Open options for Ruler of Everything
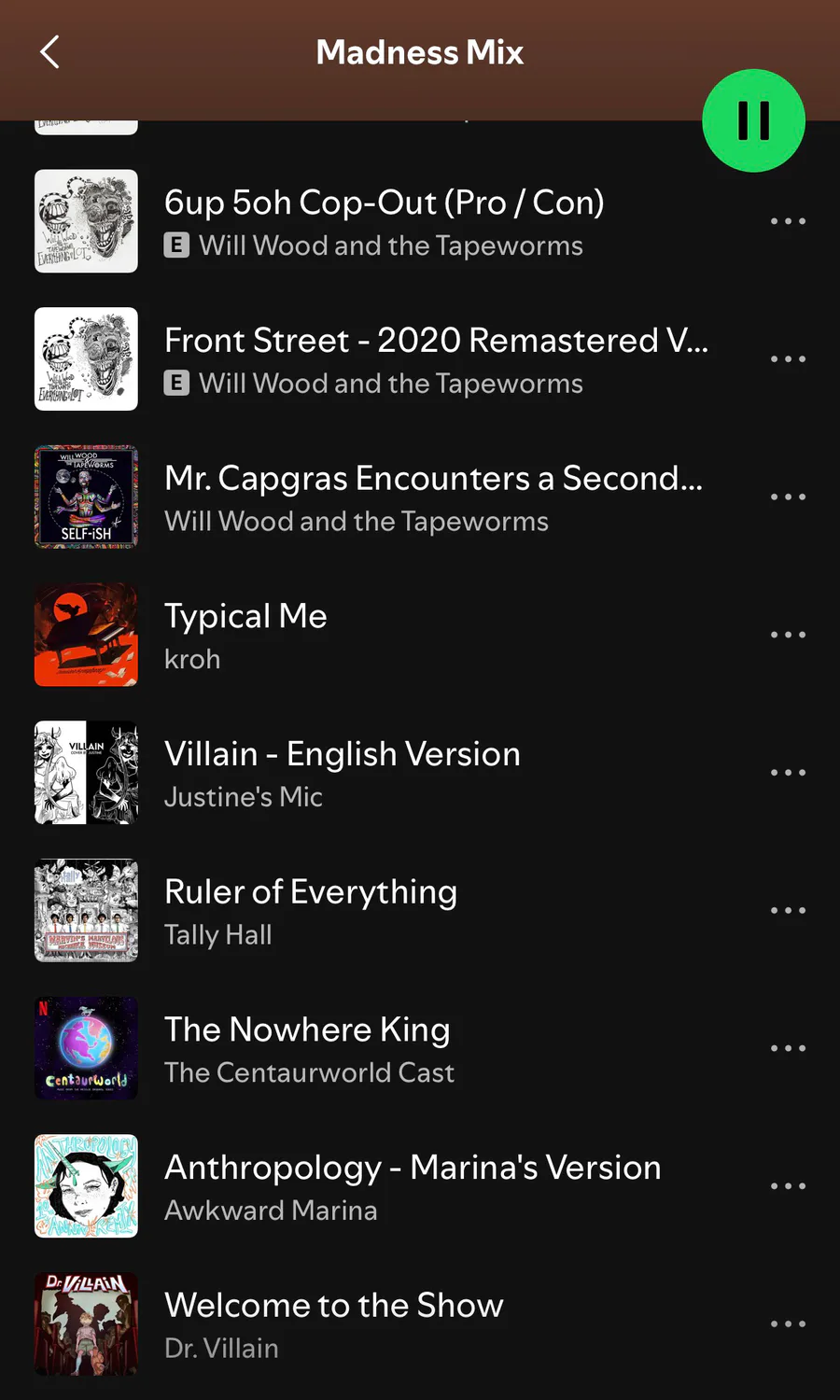Image resolution: width=840 pixels, height=1400 pixels. [788, 910]
